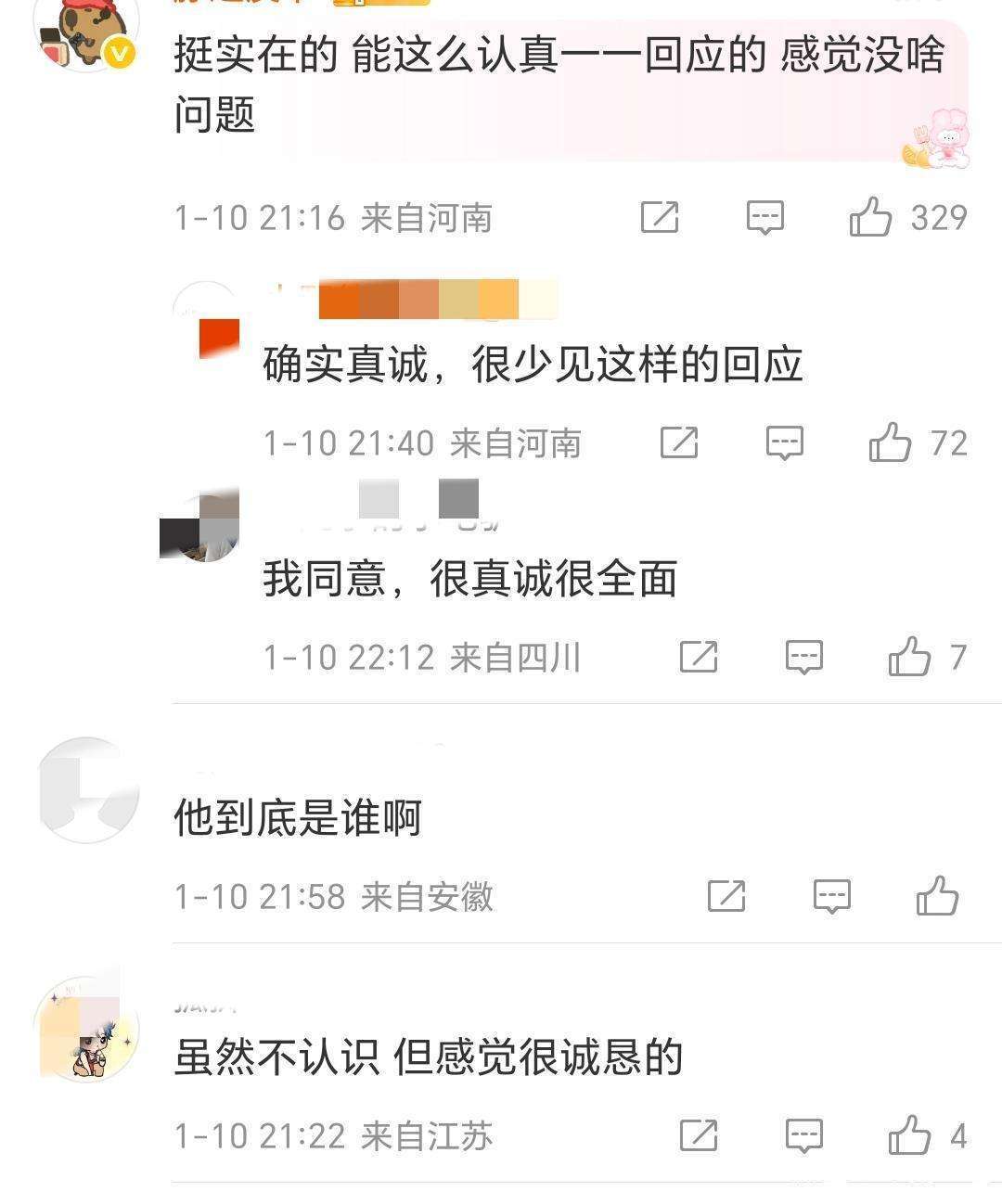The height and width of the screenshot is (1204, 1002).
Task: Repost the comment from 安徽
Action: click(726, 895)
